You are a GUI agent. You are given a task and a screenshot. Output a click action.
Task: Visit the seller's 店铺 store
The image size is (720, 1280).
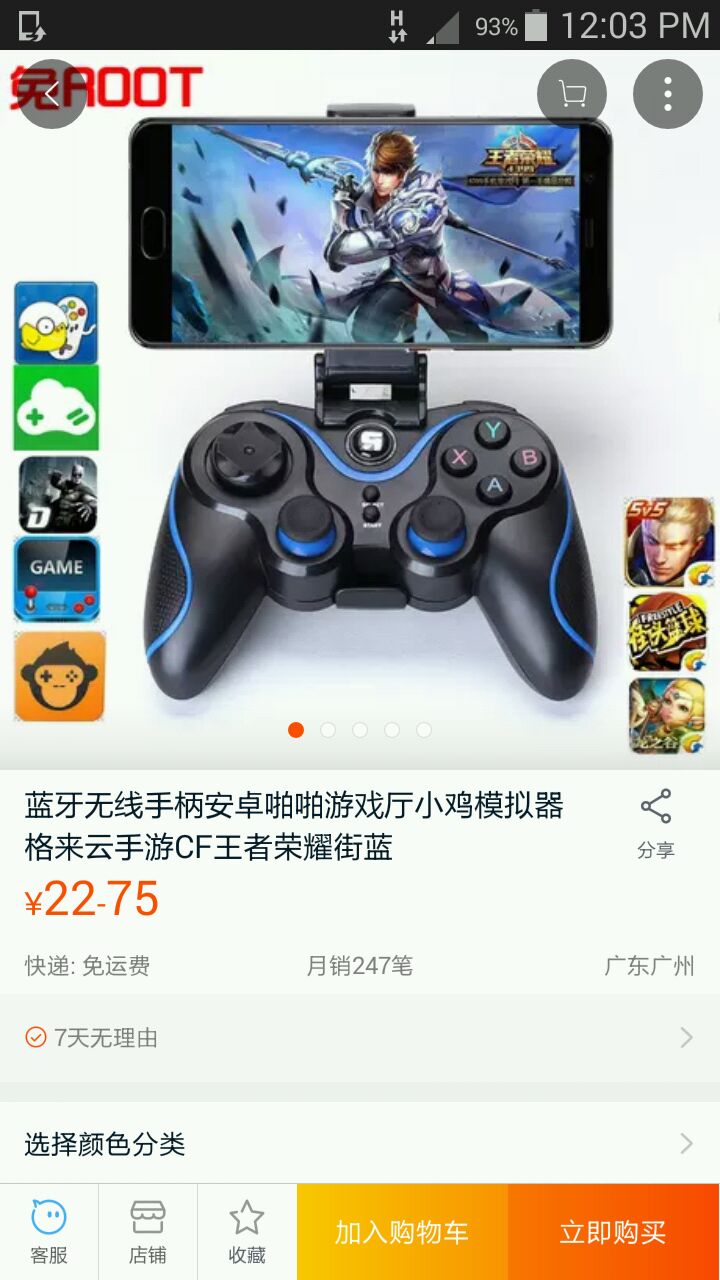[148, 1232]
